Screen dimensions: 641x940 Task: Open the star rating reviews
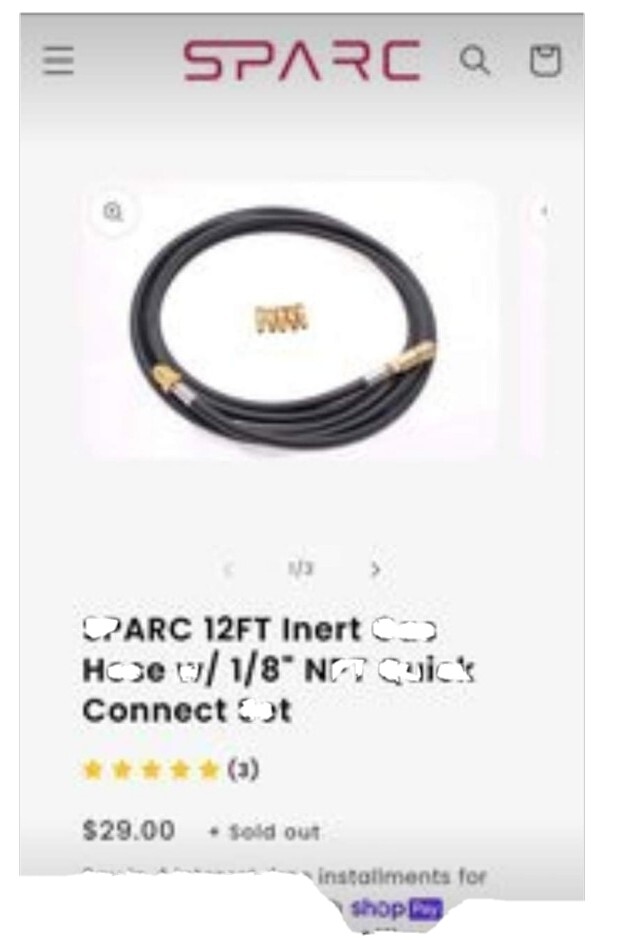tap(170, 770)
